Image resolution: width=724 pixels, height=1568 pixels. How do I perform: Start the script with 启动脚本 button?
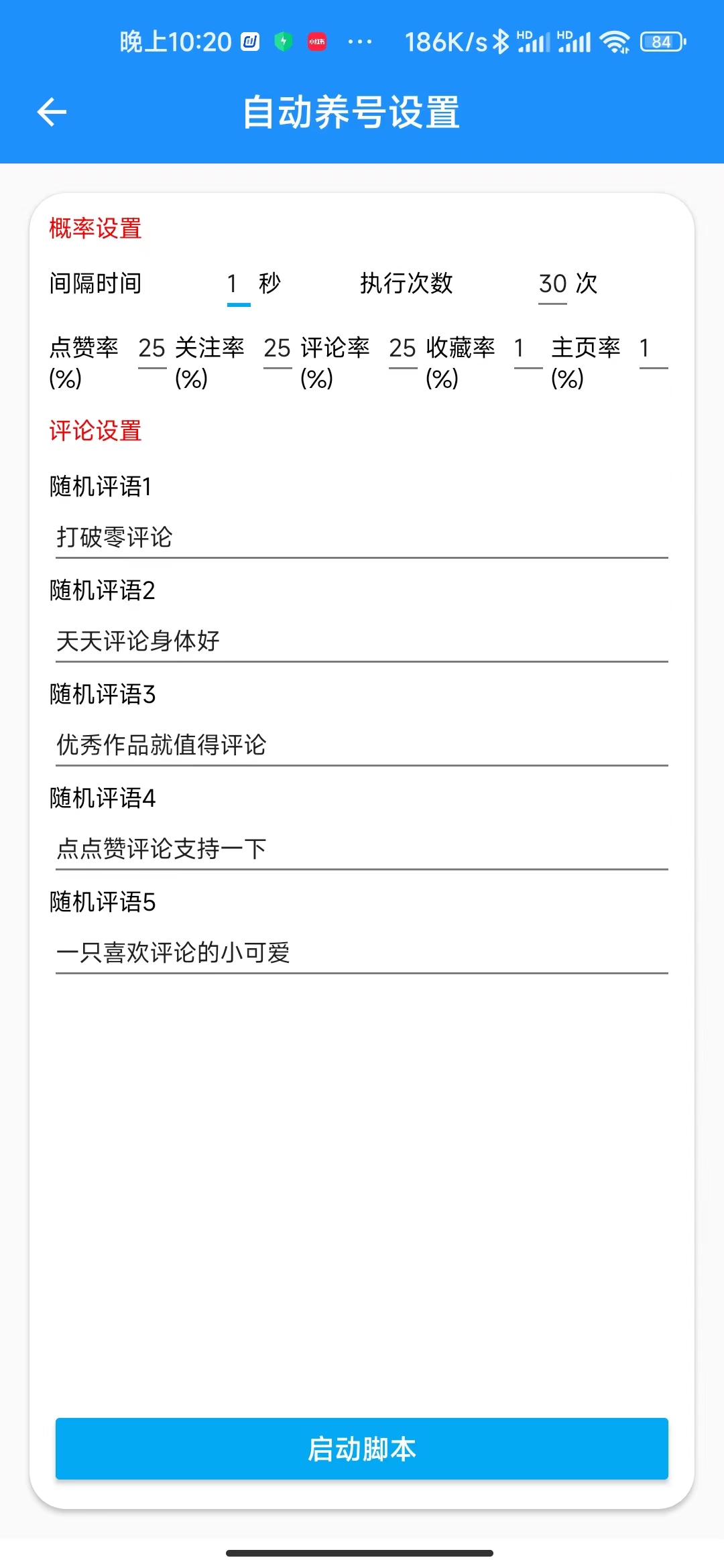[361, 1449]
